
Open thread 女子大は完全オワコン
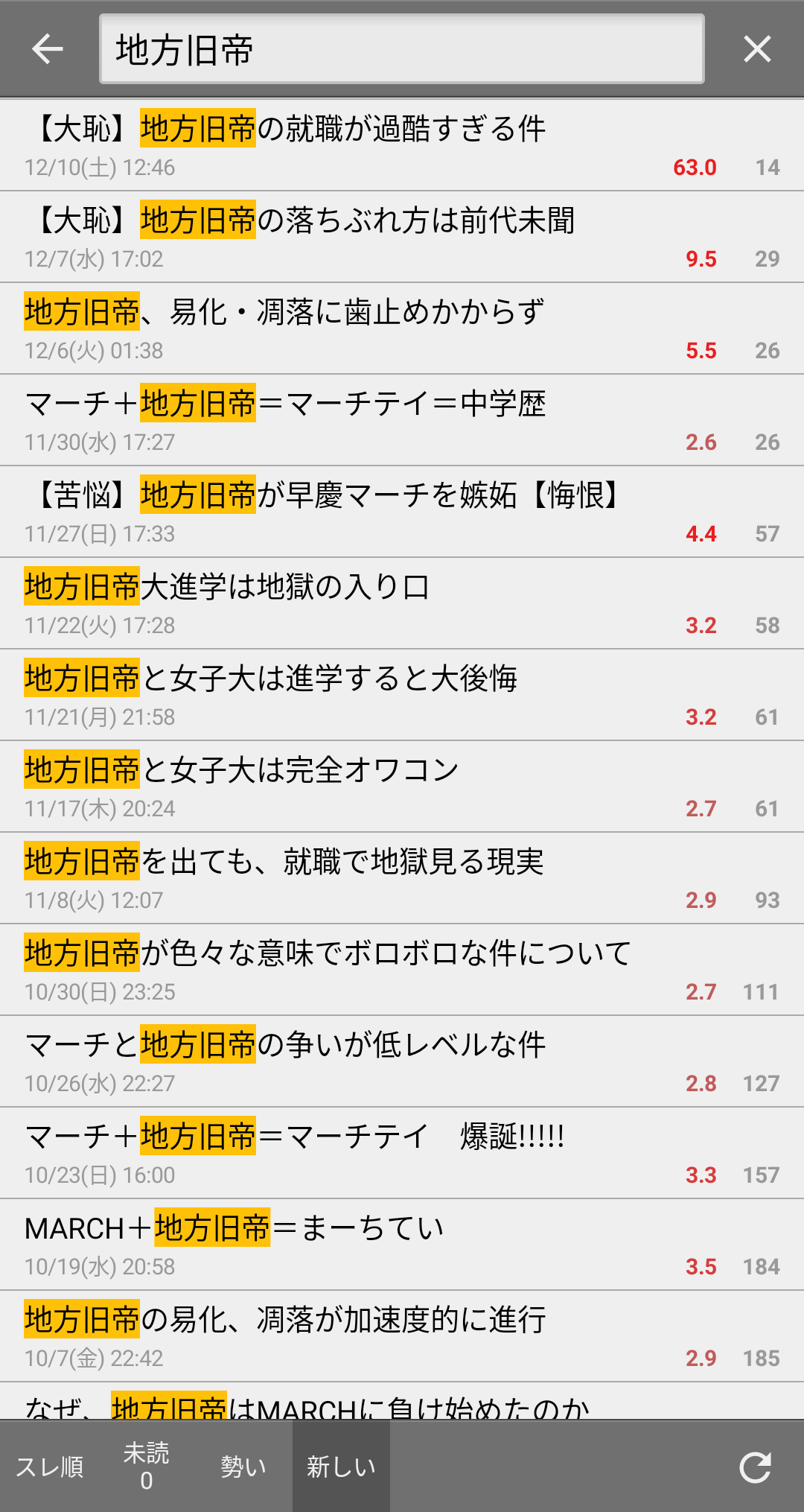402,787
